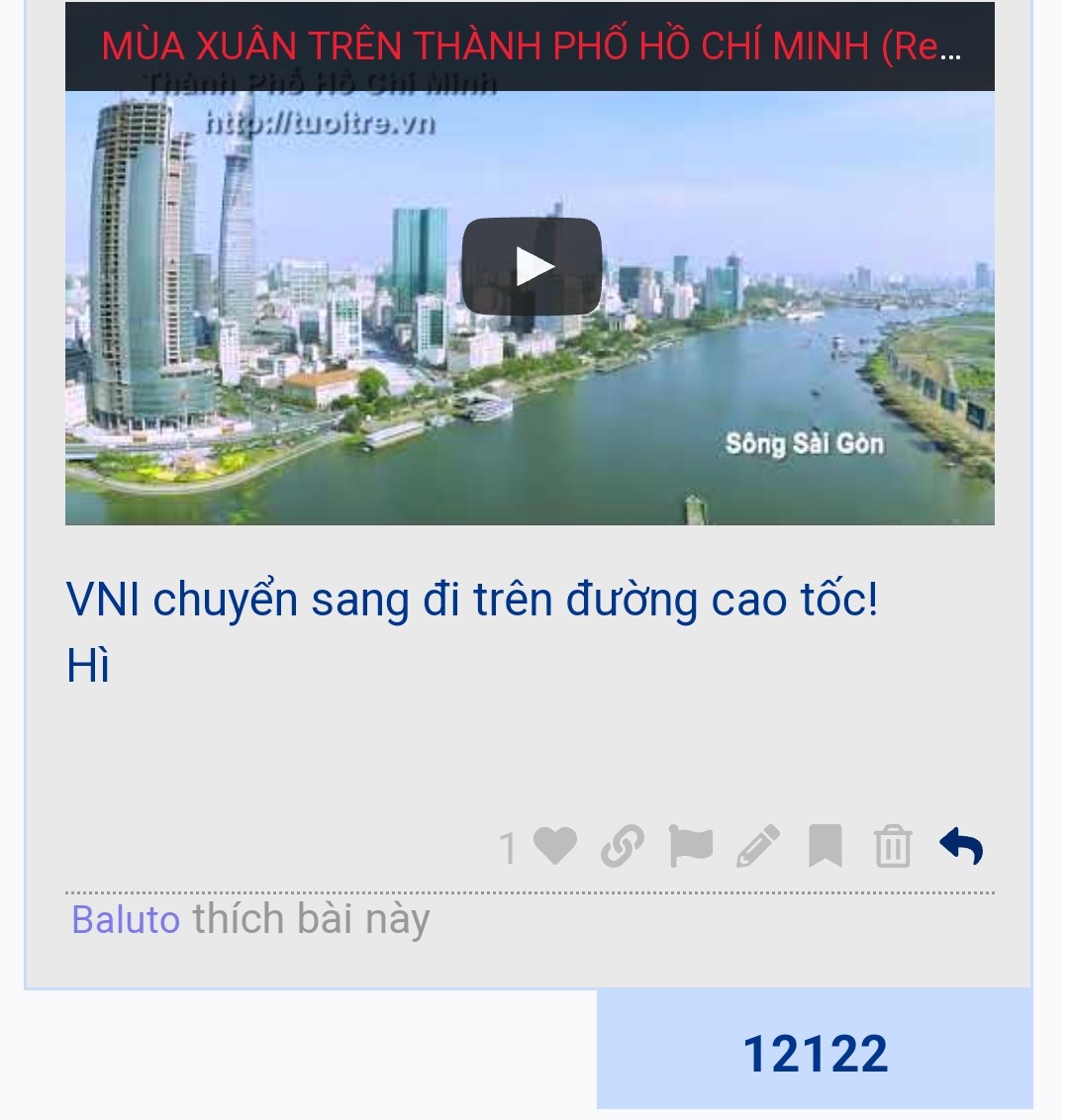Screen dimensions: 1069x1120
Task: Delete this post with the trash icon
Action: 893,848
